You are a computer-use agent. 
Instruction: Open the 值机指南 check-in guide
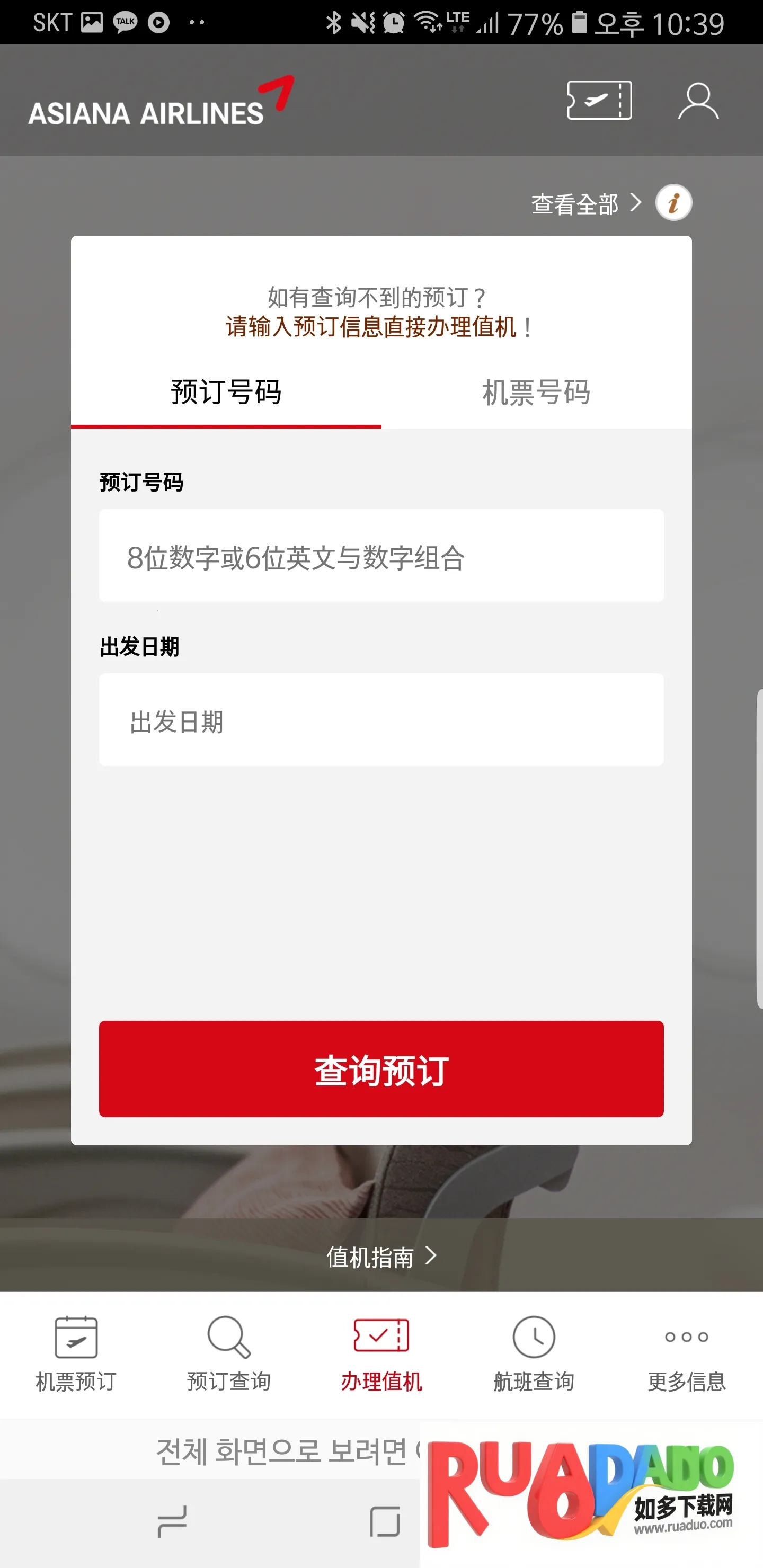[x=381, y=1257]
